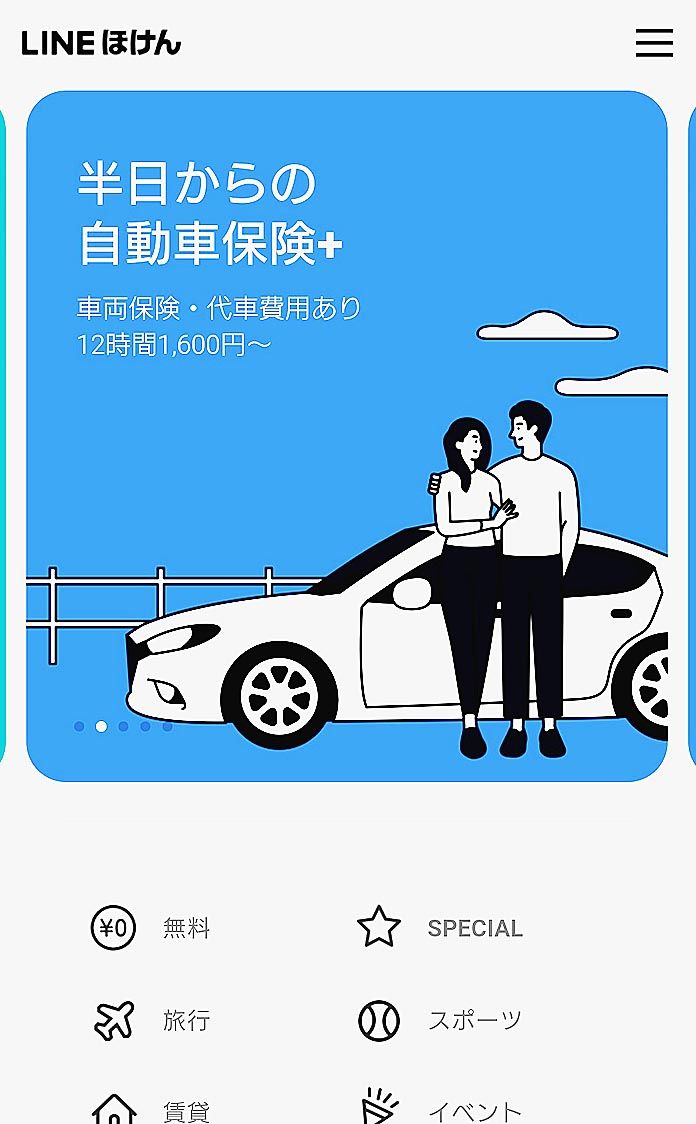Open the SPECIAL category
Screen dimensions: 696x1124
[441, 928]
